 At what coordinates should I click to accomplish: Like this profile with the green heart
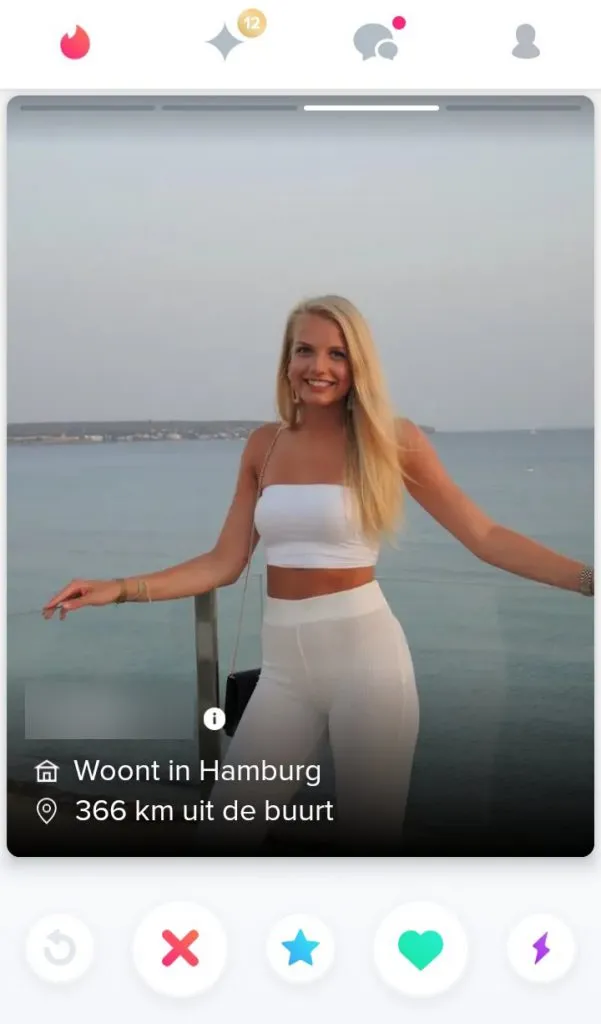(420, 948)
